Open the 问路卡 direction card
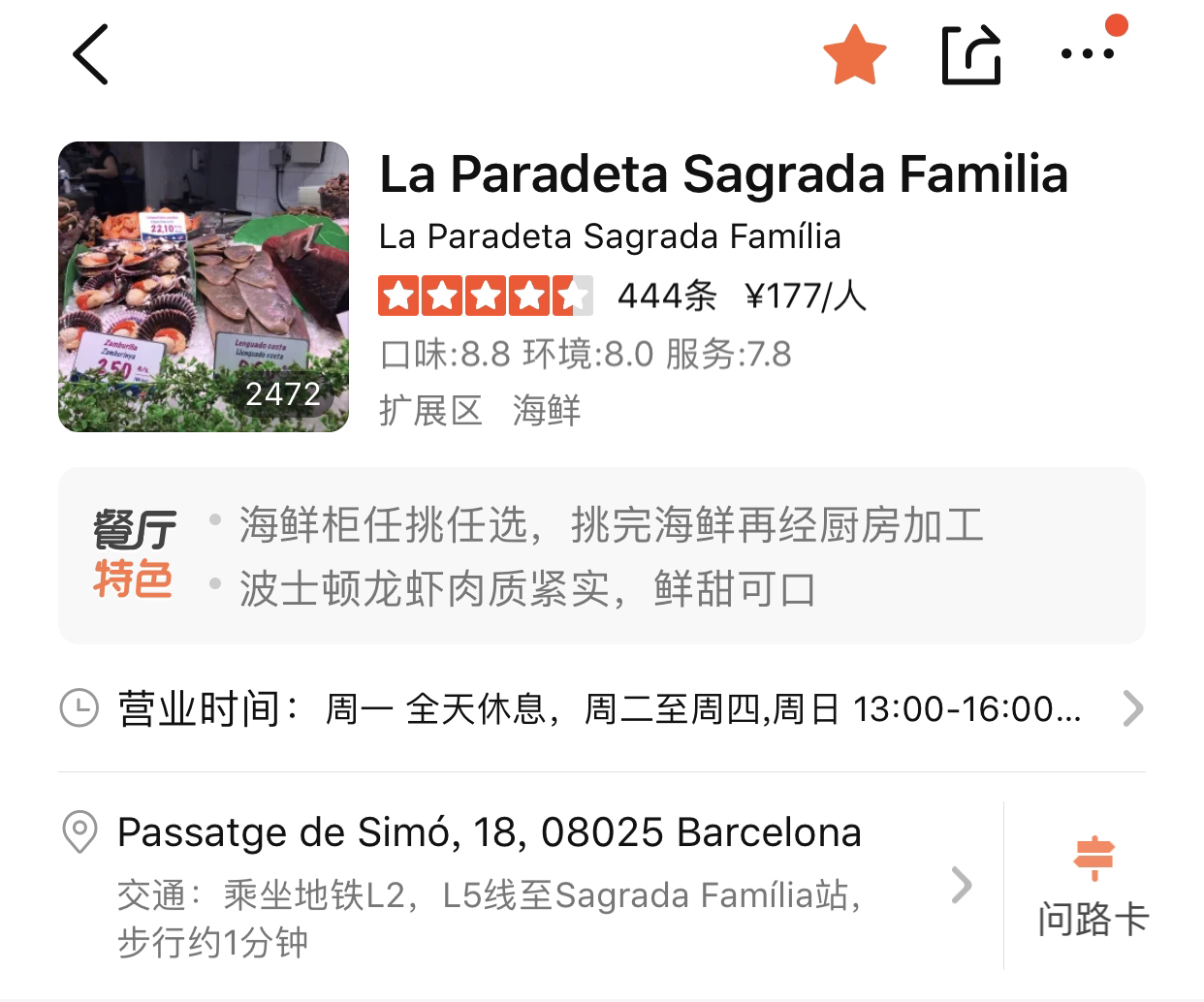The height and width of the screenshot is (1002, 1204). click(x=1093, y=885)
